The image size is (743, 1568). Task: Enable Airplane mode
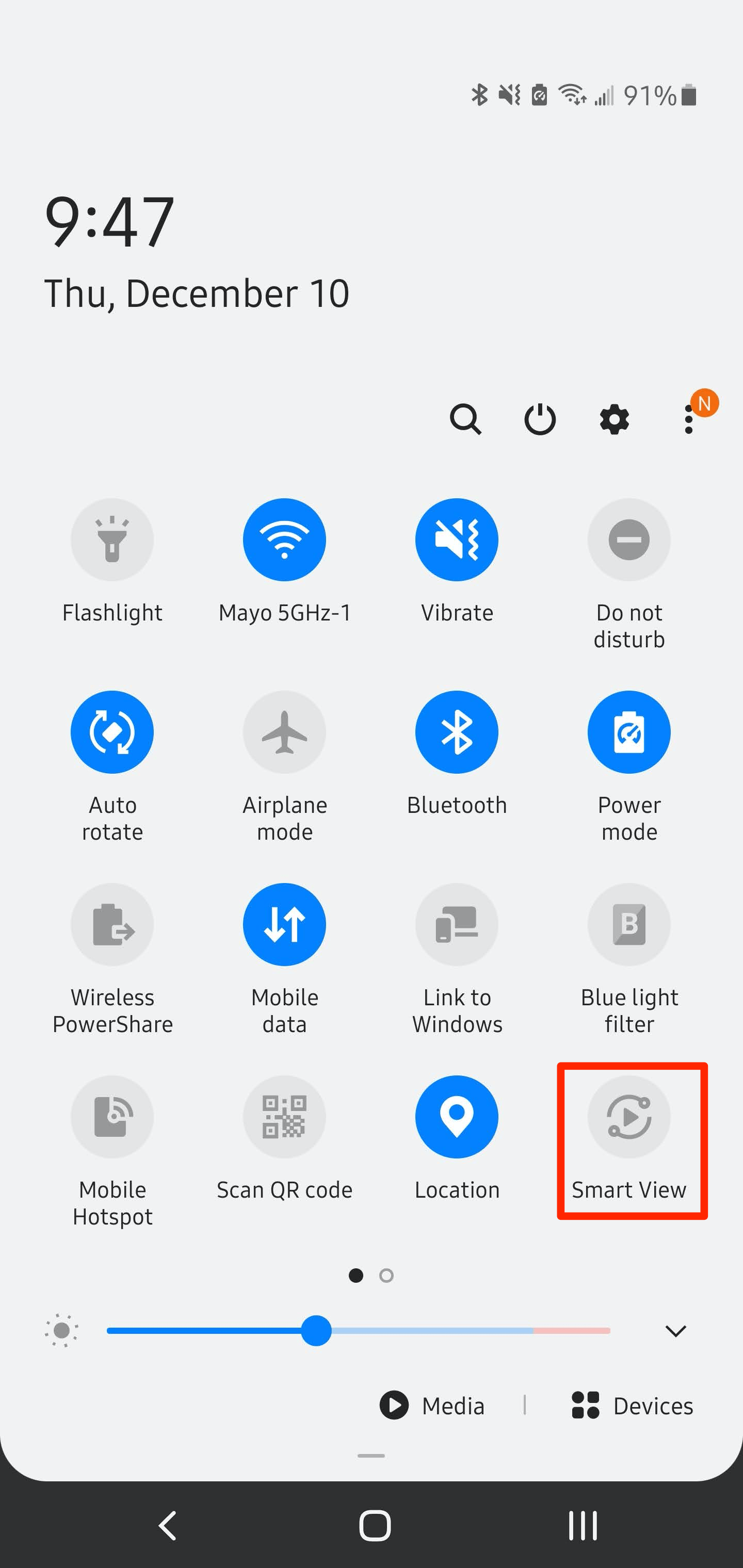284,732
